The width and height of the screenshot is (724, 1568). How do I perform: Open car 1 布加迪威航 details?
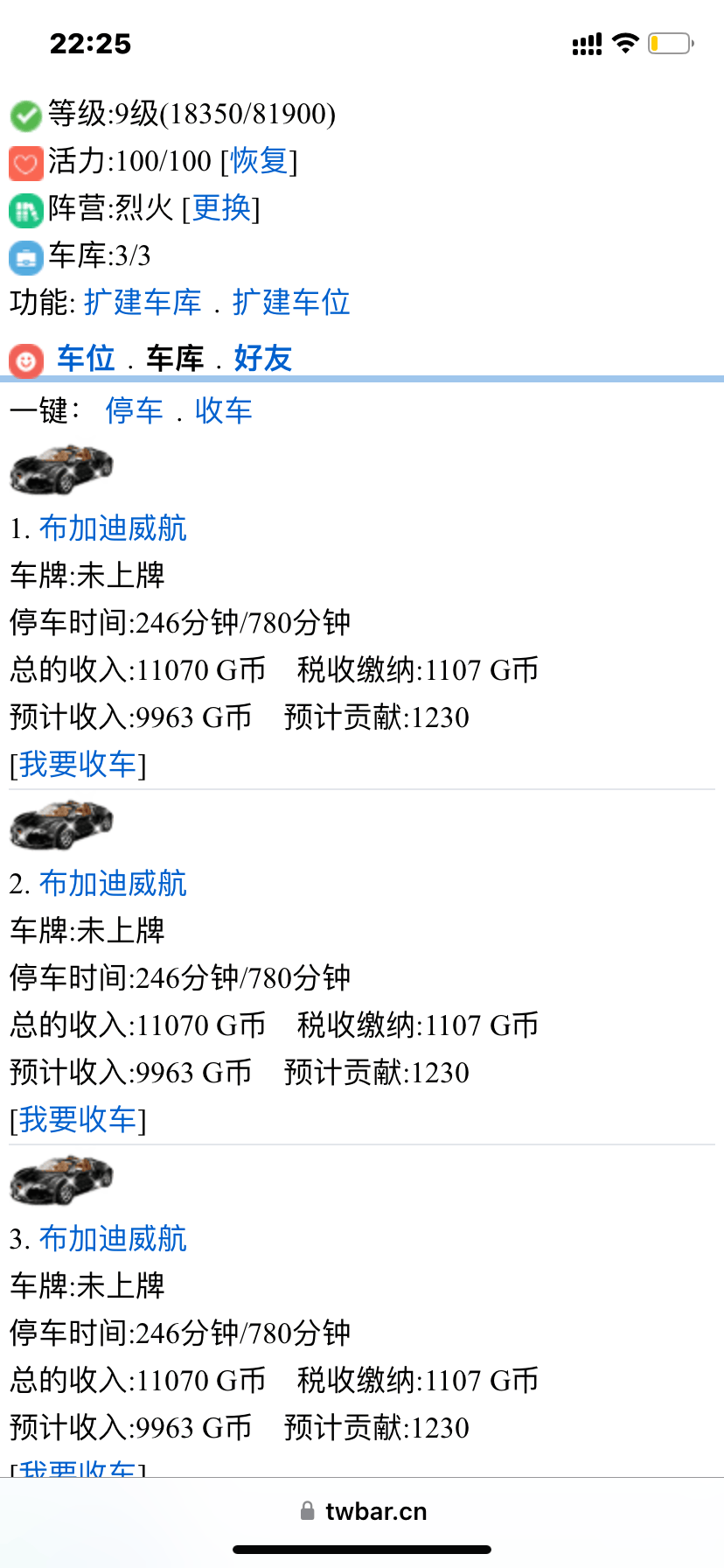click(x=113, y=528)
